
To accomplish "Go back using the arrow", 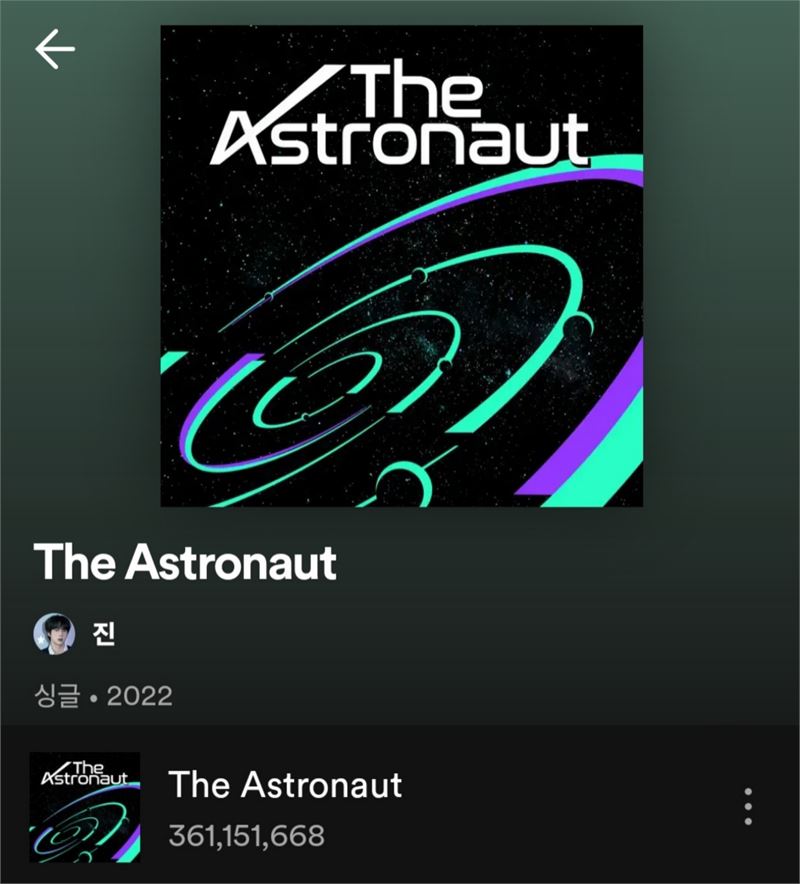I will (55, 49).
